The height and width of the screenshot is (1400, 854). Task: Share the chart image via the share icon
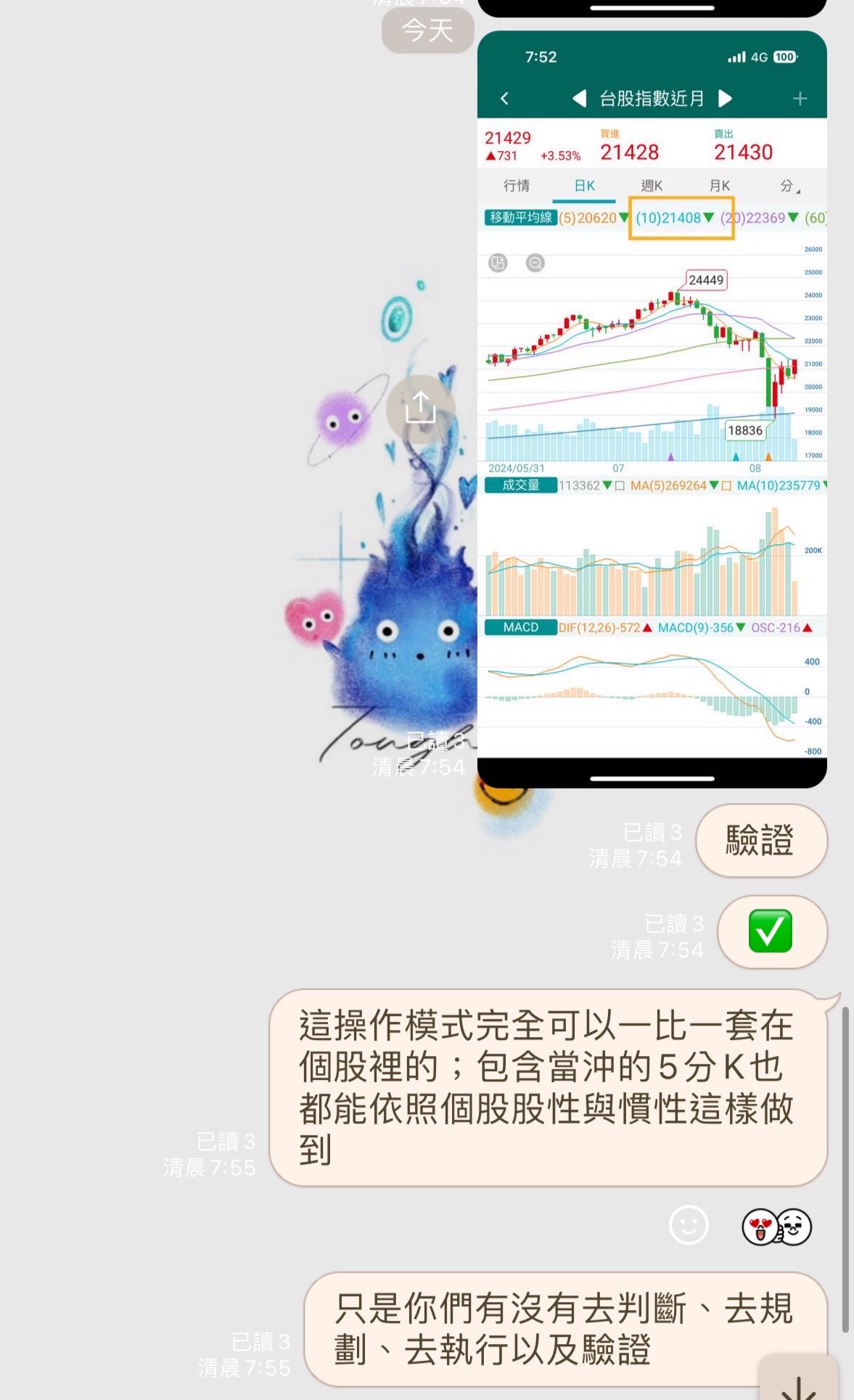click(420, 409)
